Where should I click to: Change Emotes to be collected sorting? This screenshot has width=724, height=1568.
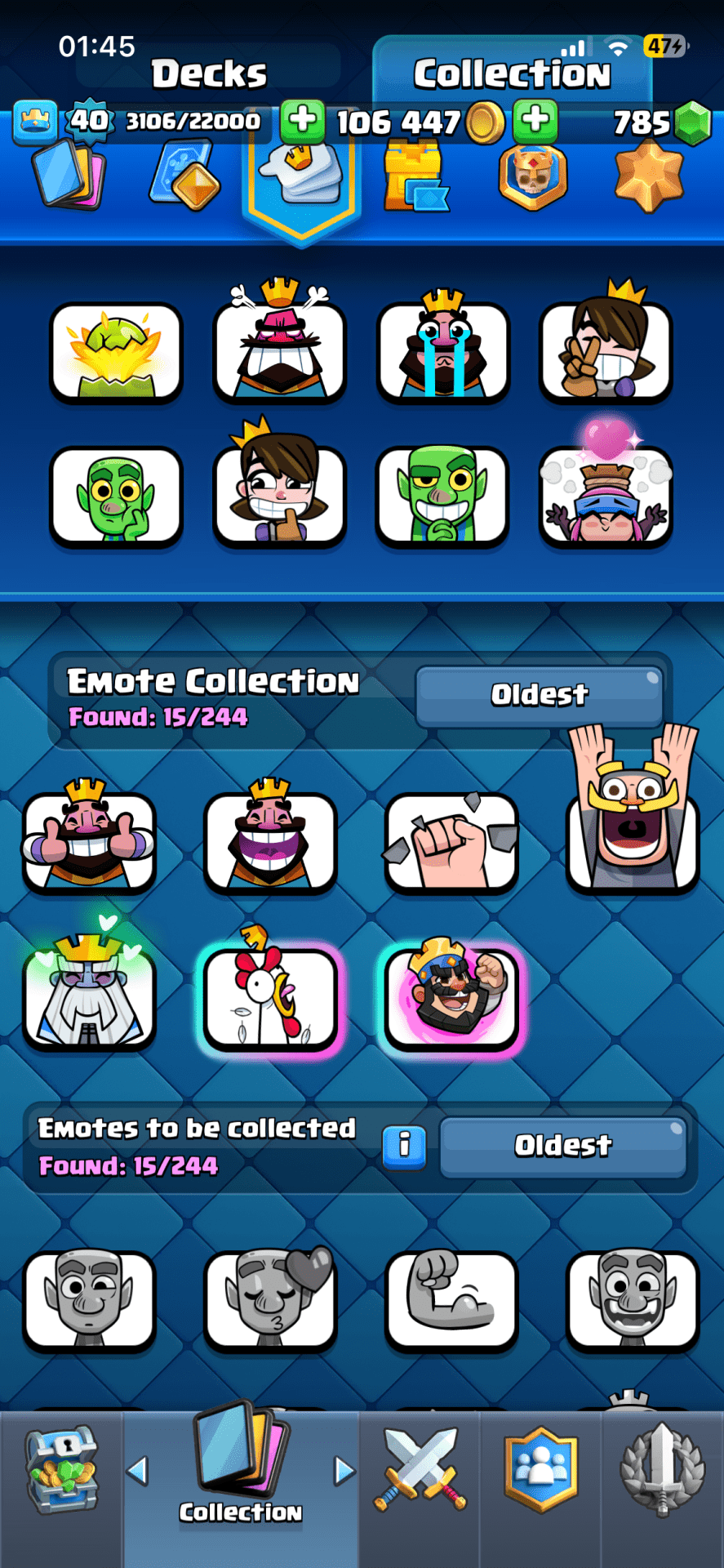pos(562,1146)
